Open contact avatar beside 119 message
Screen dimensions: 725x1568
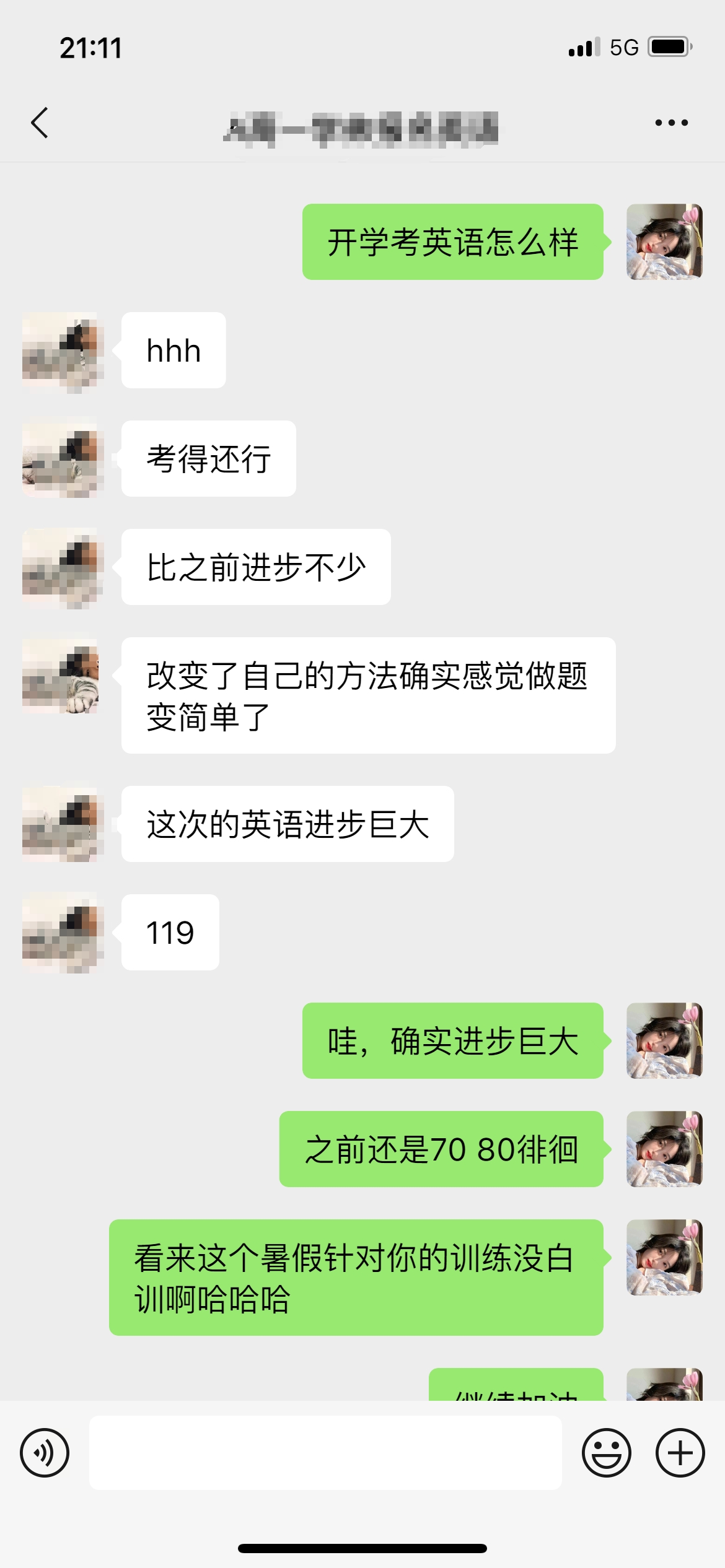tap(61, 933)
